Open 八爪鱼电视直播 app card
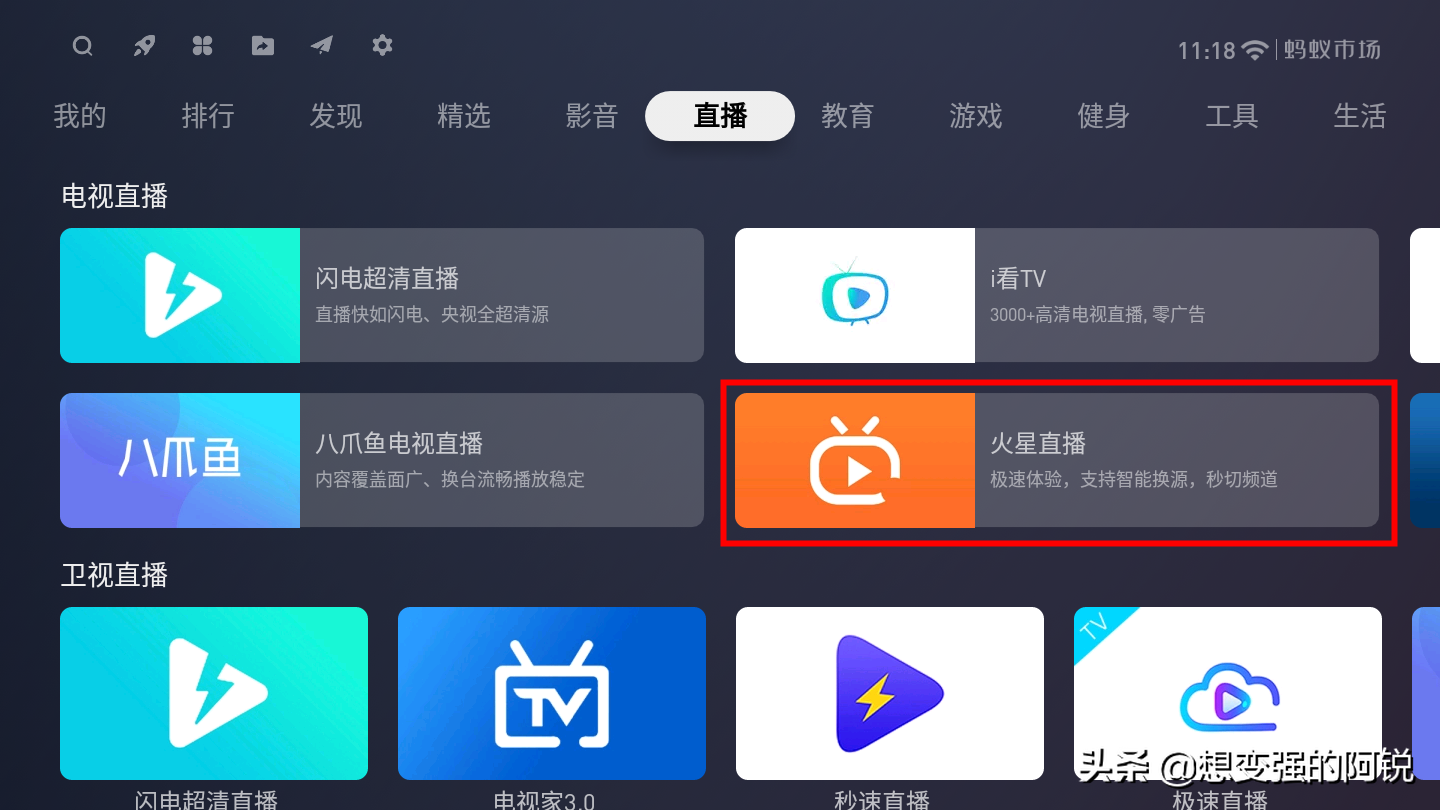The width and height of the screenshot is (1440, 810). (x=381, y=460)
